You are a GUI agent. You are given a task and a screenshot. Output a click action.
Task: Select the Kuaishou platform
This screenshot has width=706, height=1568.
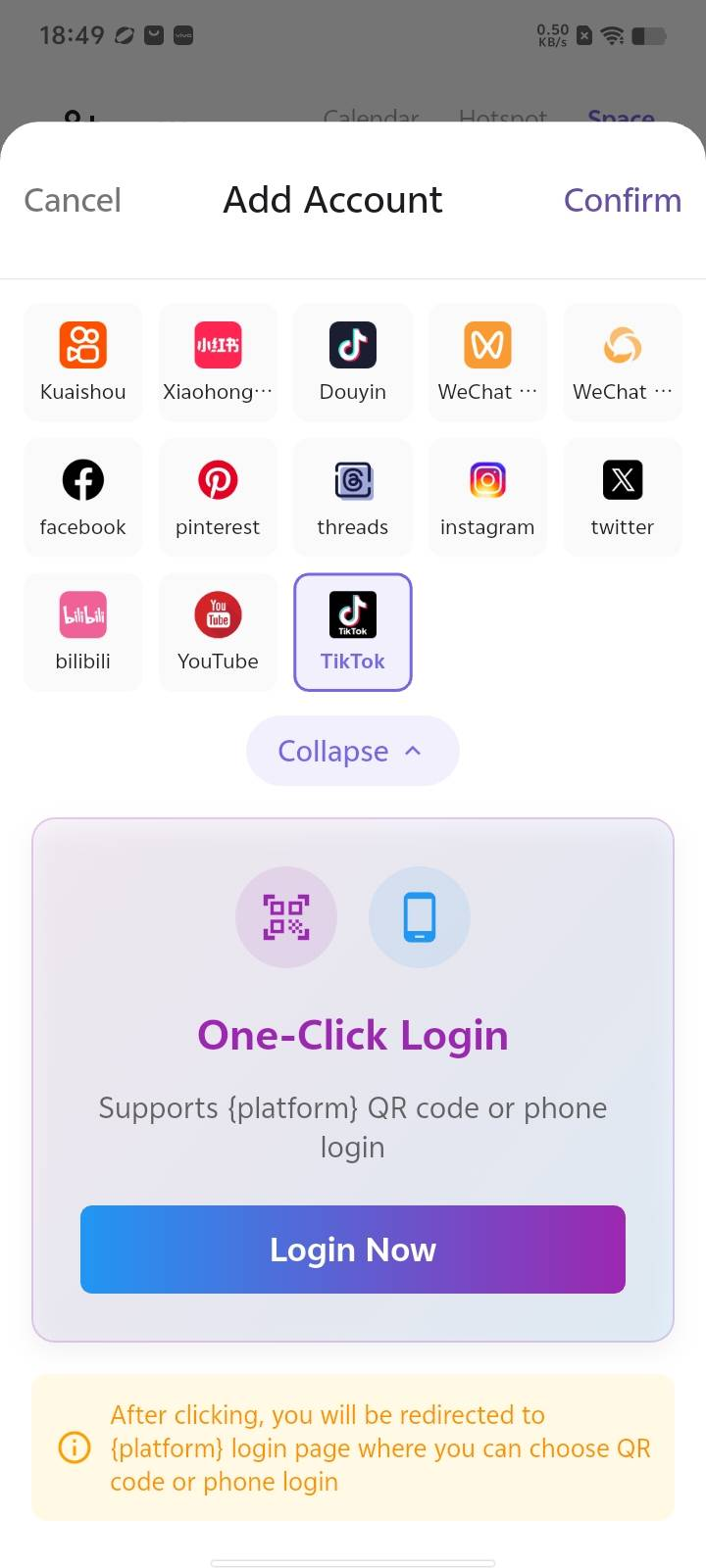click(83, 363)
